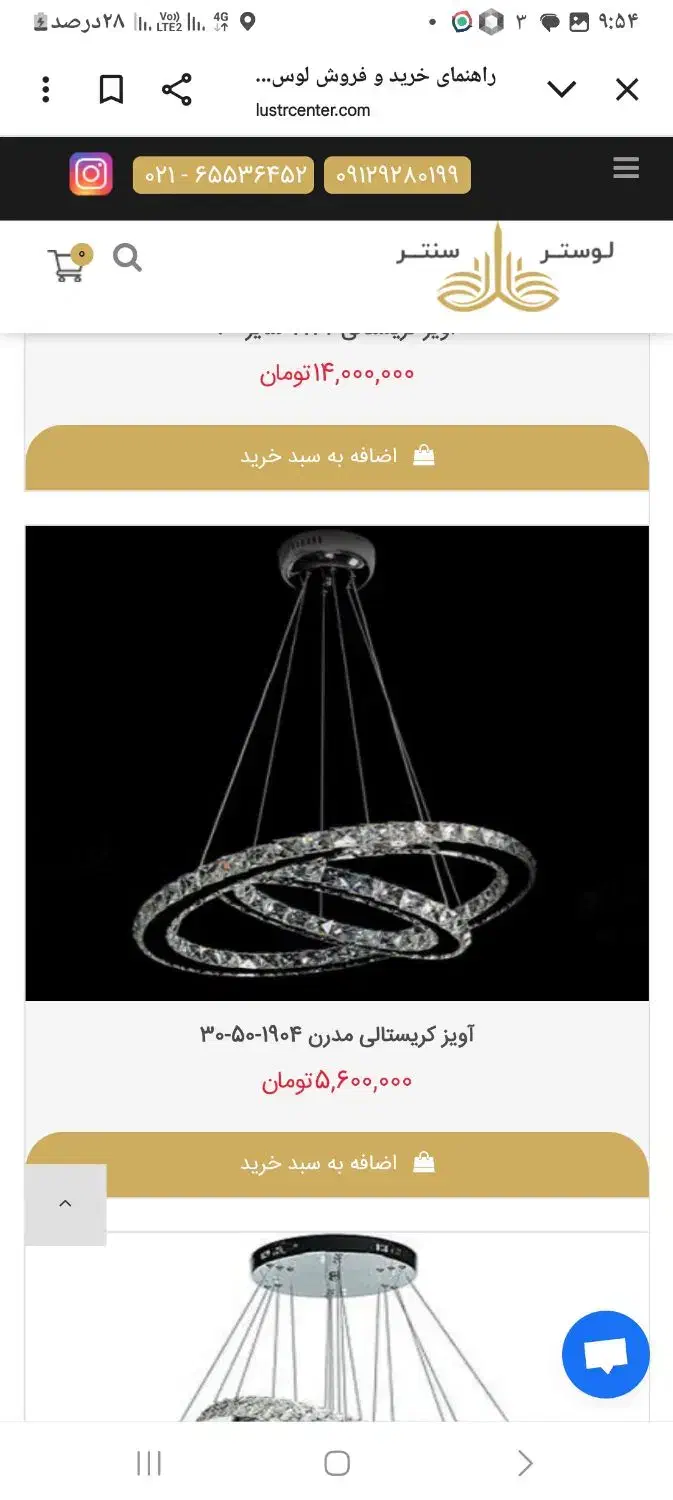Image resolution: width=673 pixels, height=1500 pixels.
Task: Go to the phone home screen
Action: tap(337, 1464)
